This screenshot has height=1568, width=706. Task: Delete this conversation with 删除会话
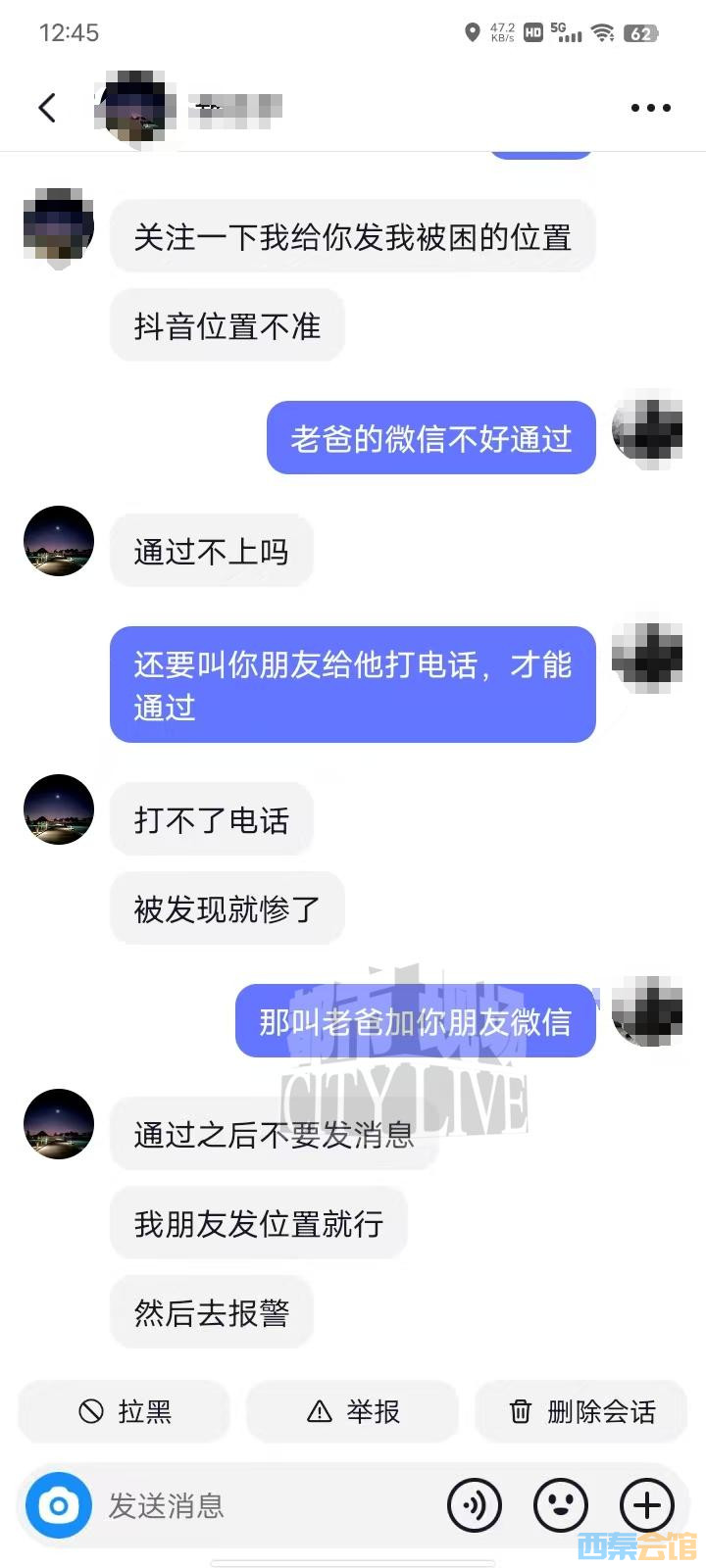[x=581, y=1411]
